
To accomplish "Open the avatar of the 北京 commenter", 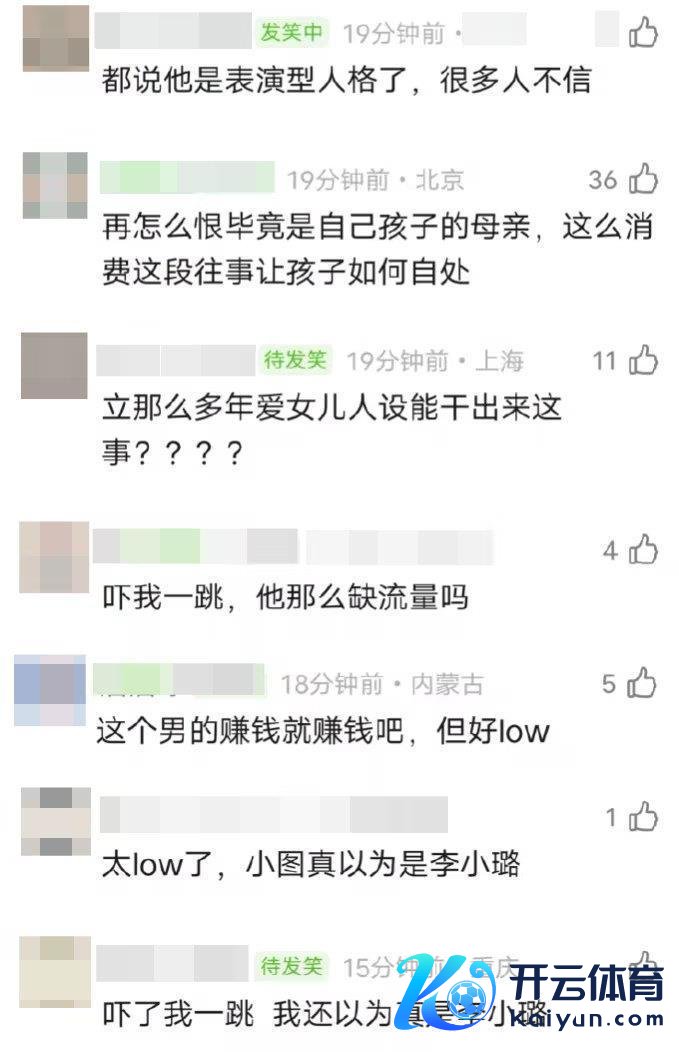I will coord(56,185).
